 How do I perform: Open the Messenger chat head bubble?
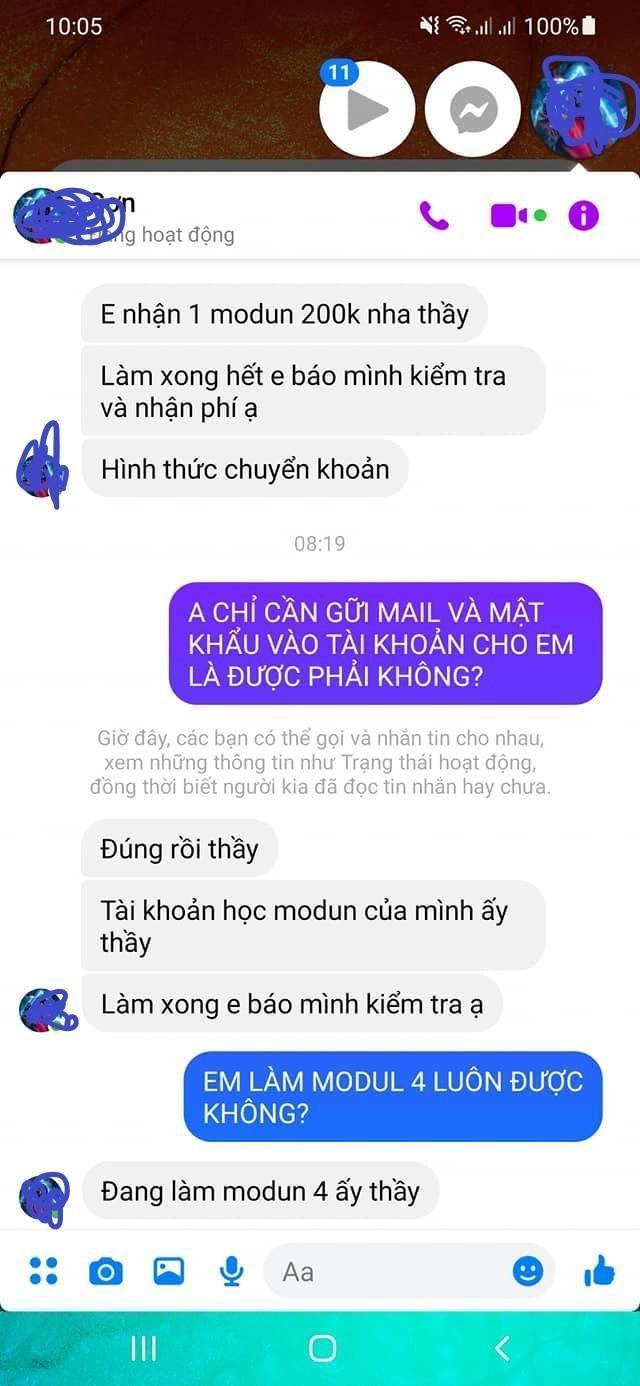click(x=473, y=109)
